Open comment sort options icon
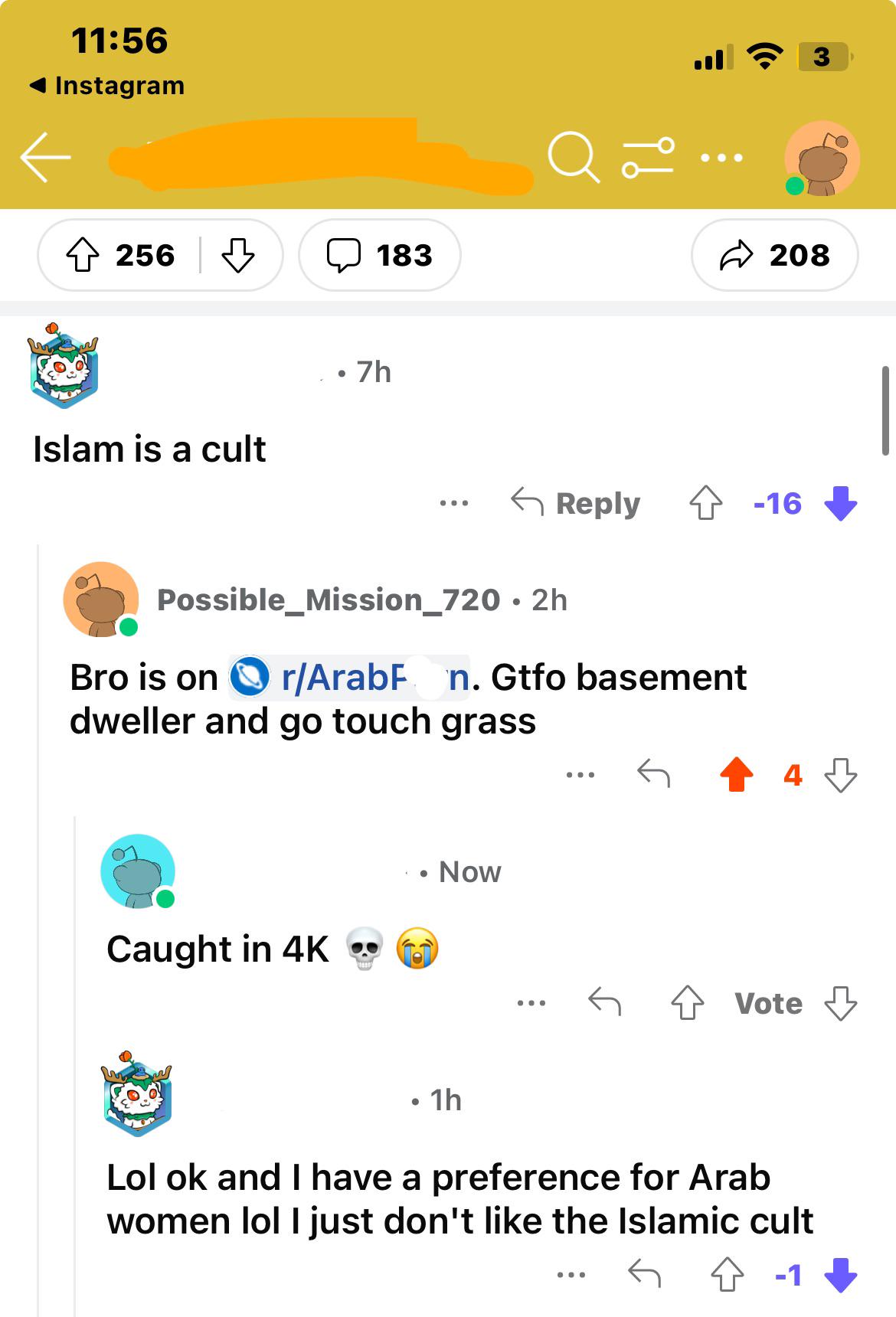The image size is (896, 1317). pos(648,157)
